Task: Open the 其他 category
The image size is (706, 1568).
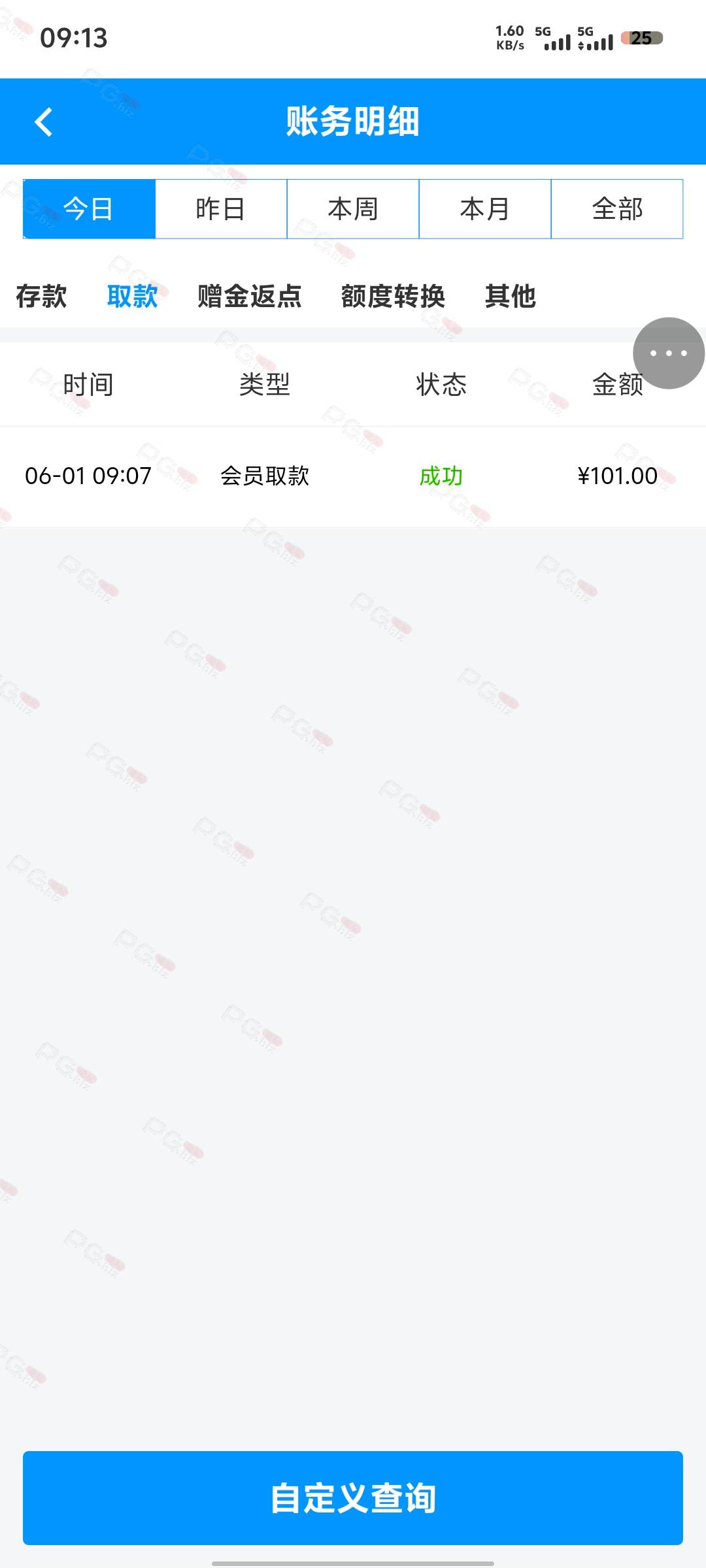Action: [511, 296]
